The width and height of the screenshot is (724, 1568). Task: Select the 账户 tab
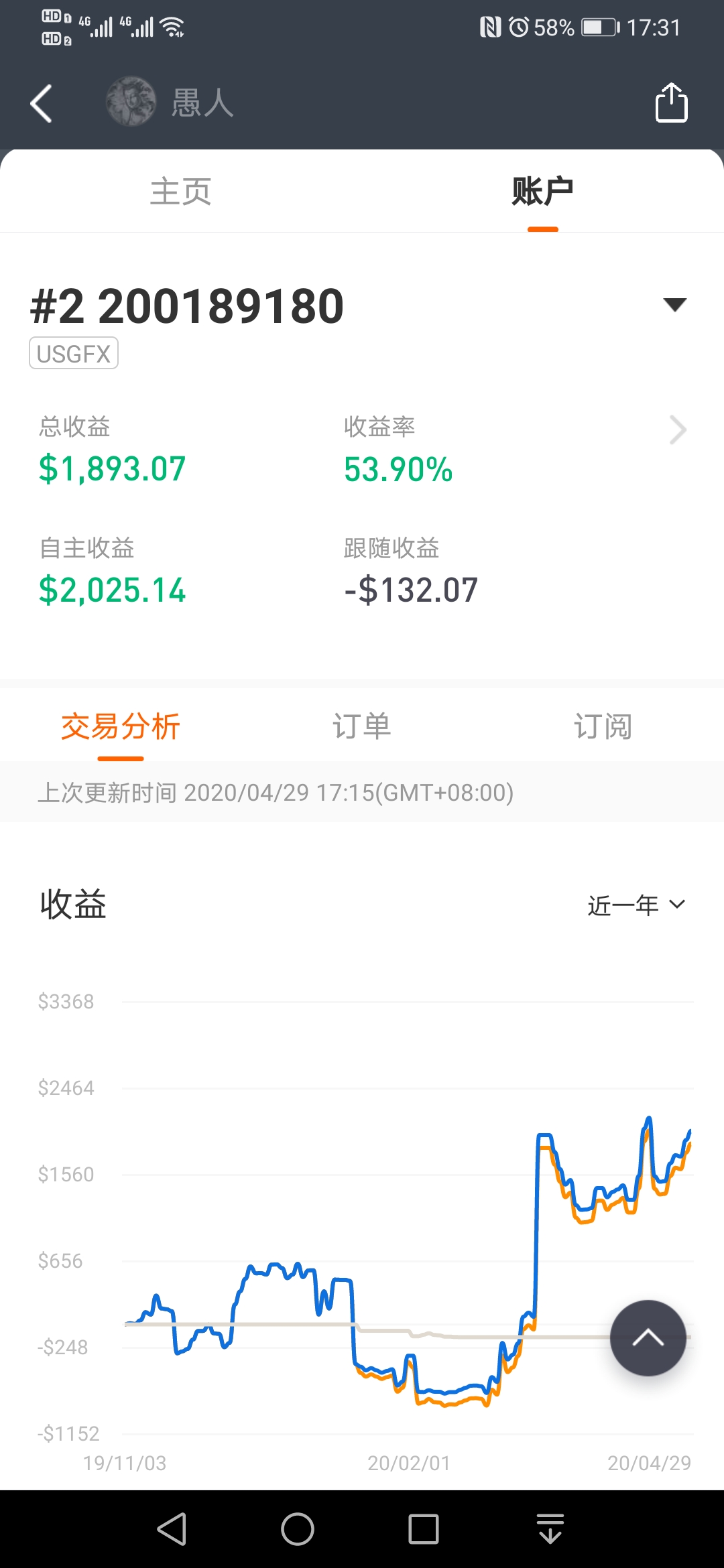coord(542,192)
